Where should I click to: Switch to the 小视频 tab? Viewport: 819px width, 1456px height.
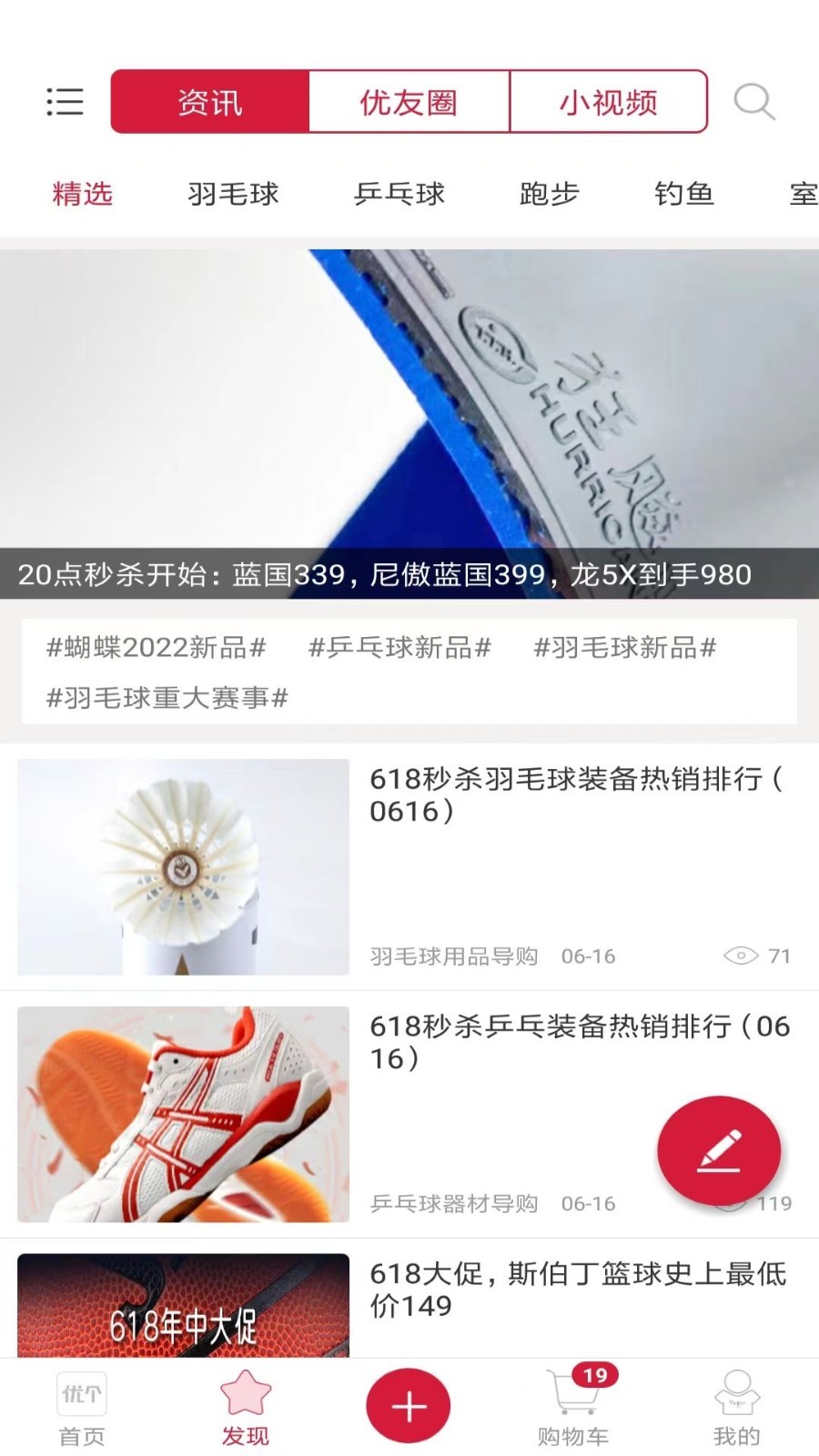click(609, 102)
